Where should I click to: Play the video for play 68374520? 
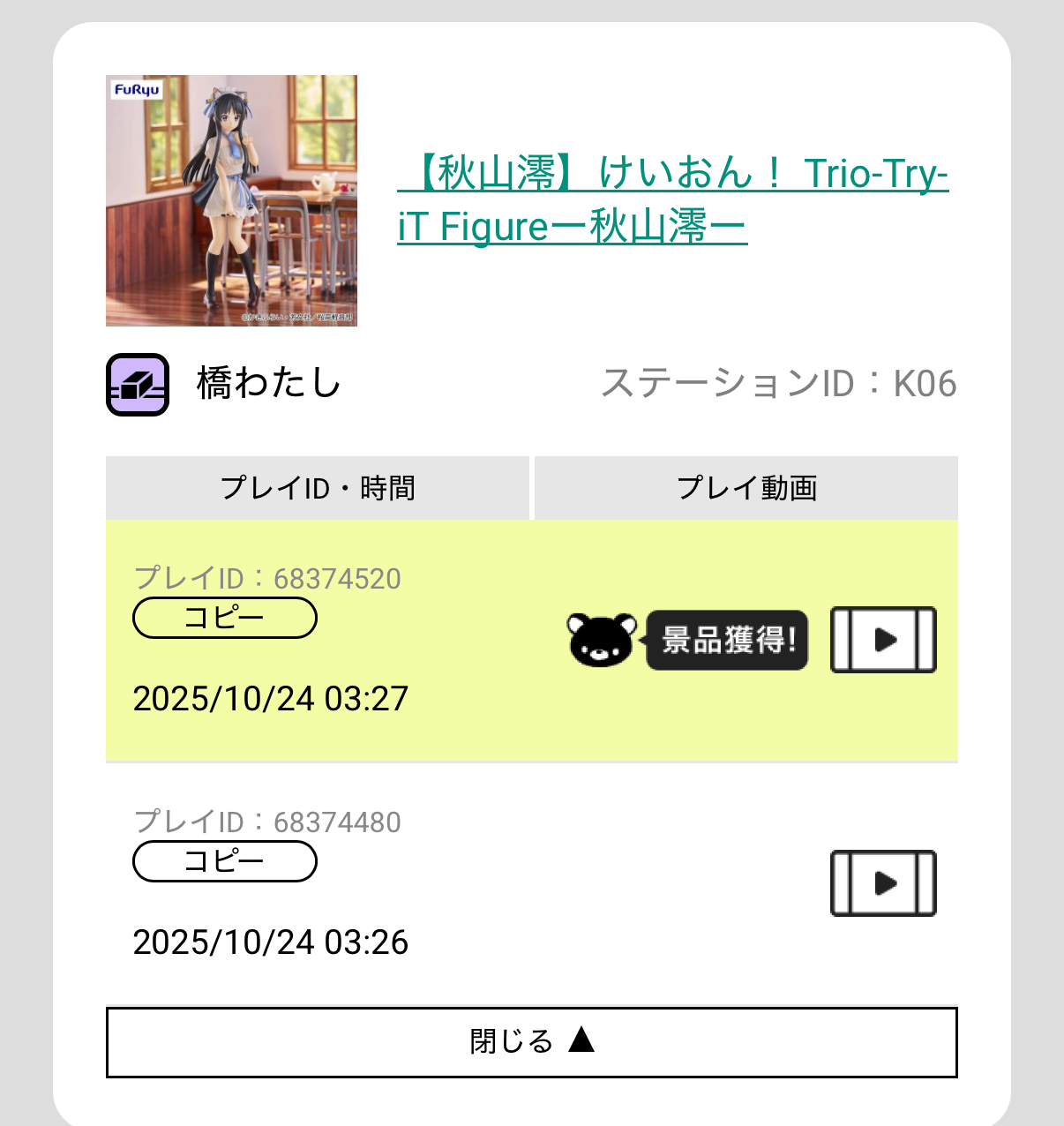pyautogui.click(x=883, y=640)
